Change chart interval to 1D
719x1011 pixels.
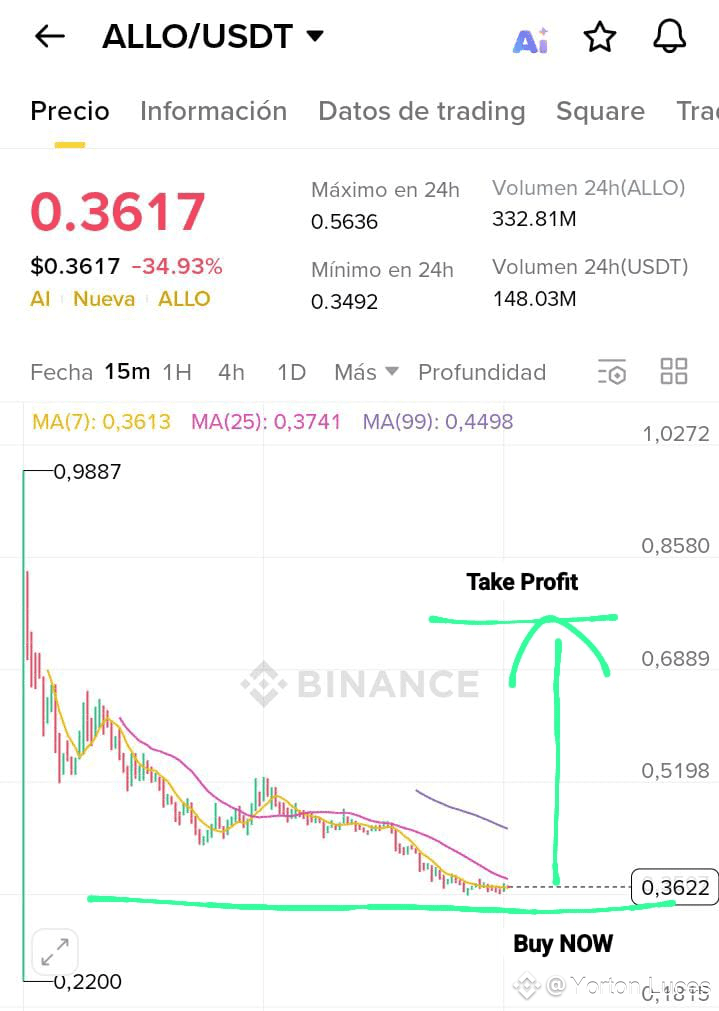[x=291, y=373]
